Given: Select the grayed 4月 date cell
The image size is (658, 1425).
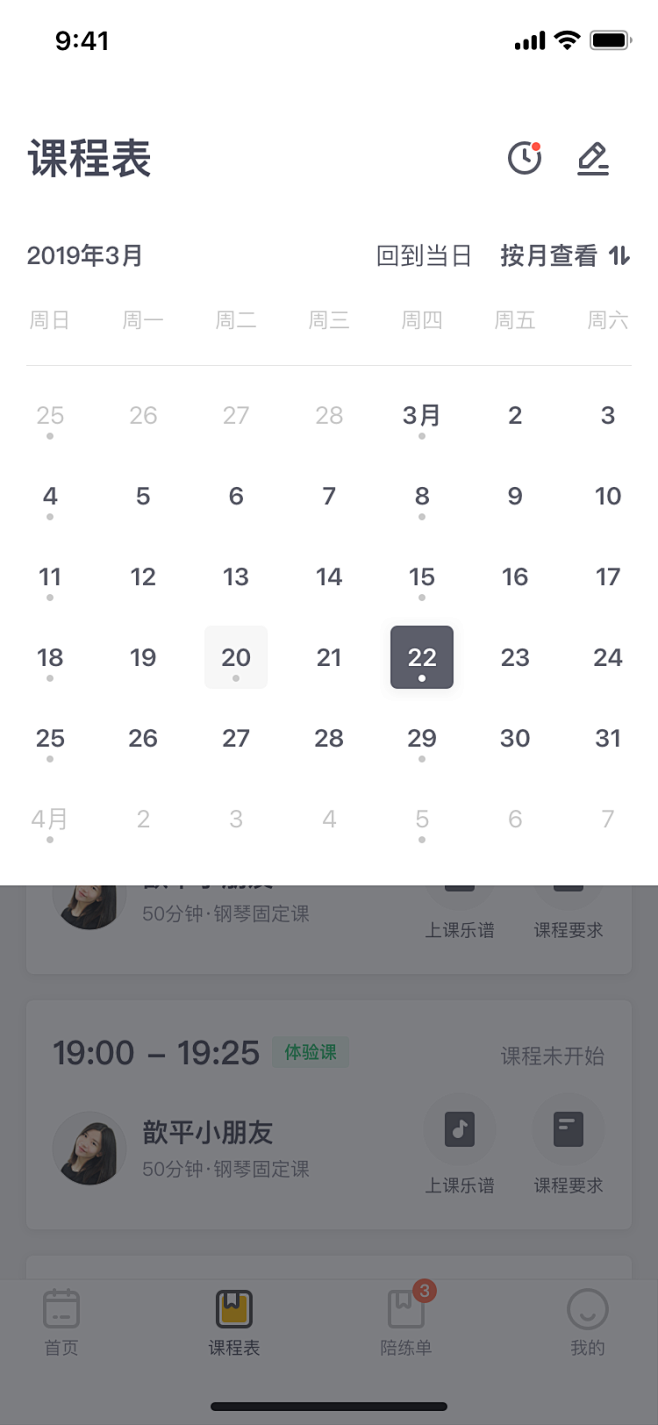Looking at the screenshot, I should (50, 819).
